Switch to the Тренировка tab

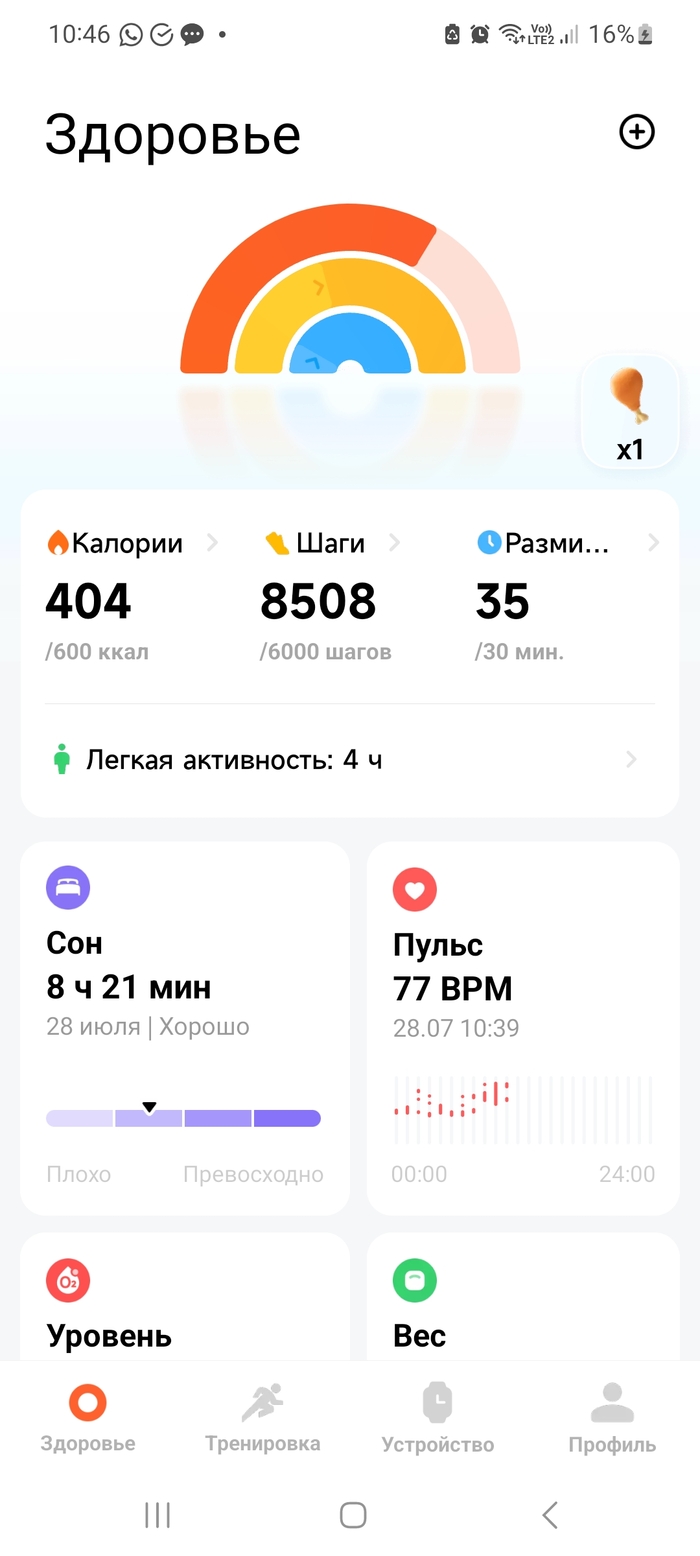[x=262, y=1417]
